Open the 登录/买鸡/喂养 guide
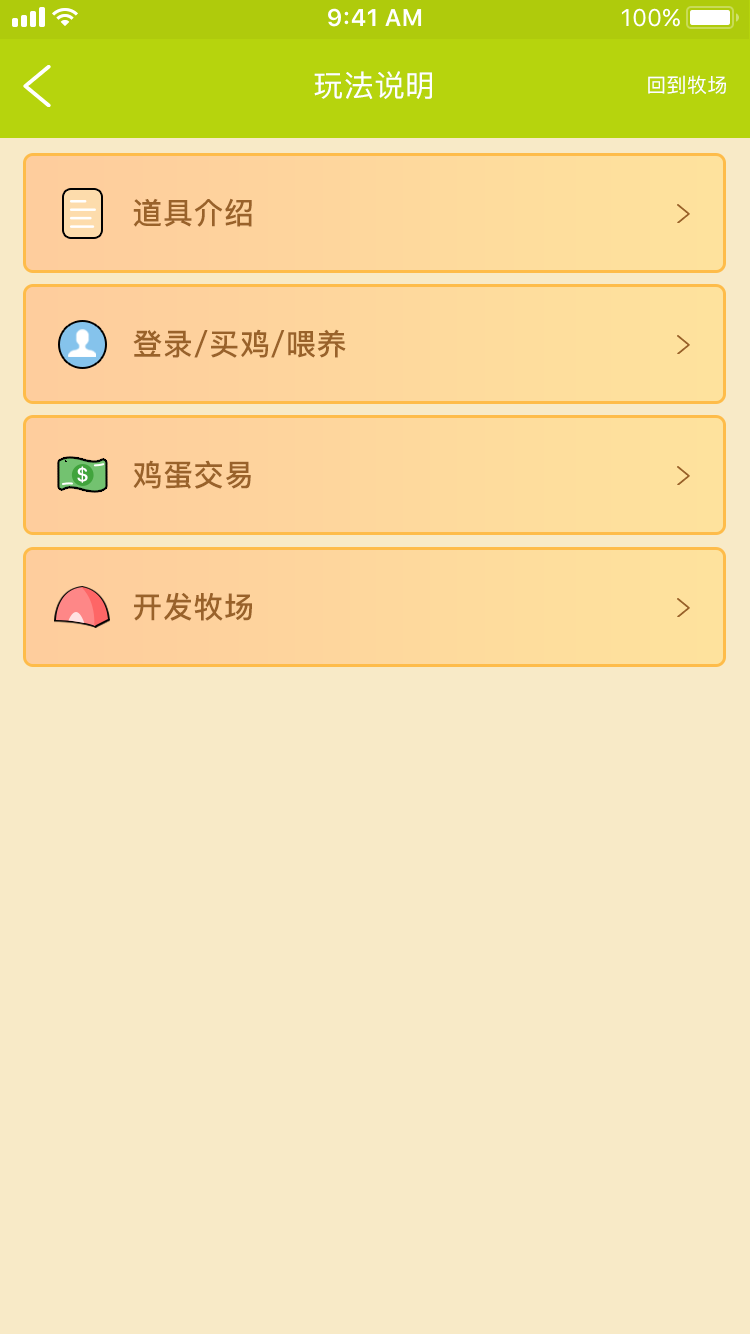 (x=374, y=344)
